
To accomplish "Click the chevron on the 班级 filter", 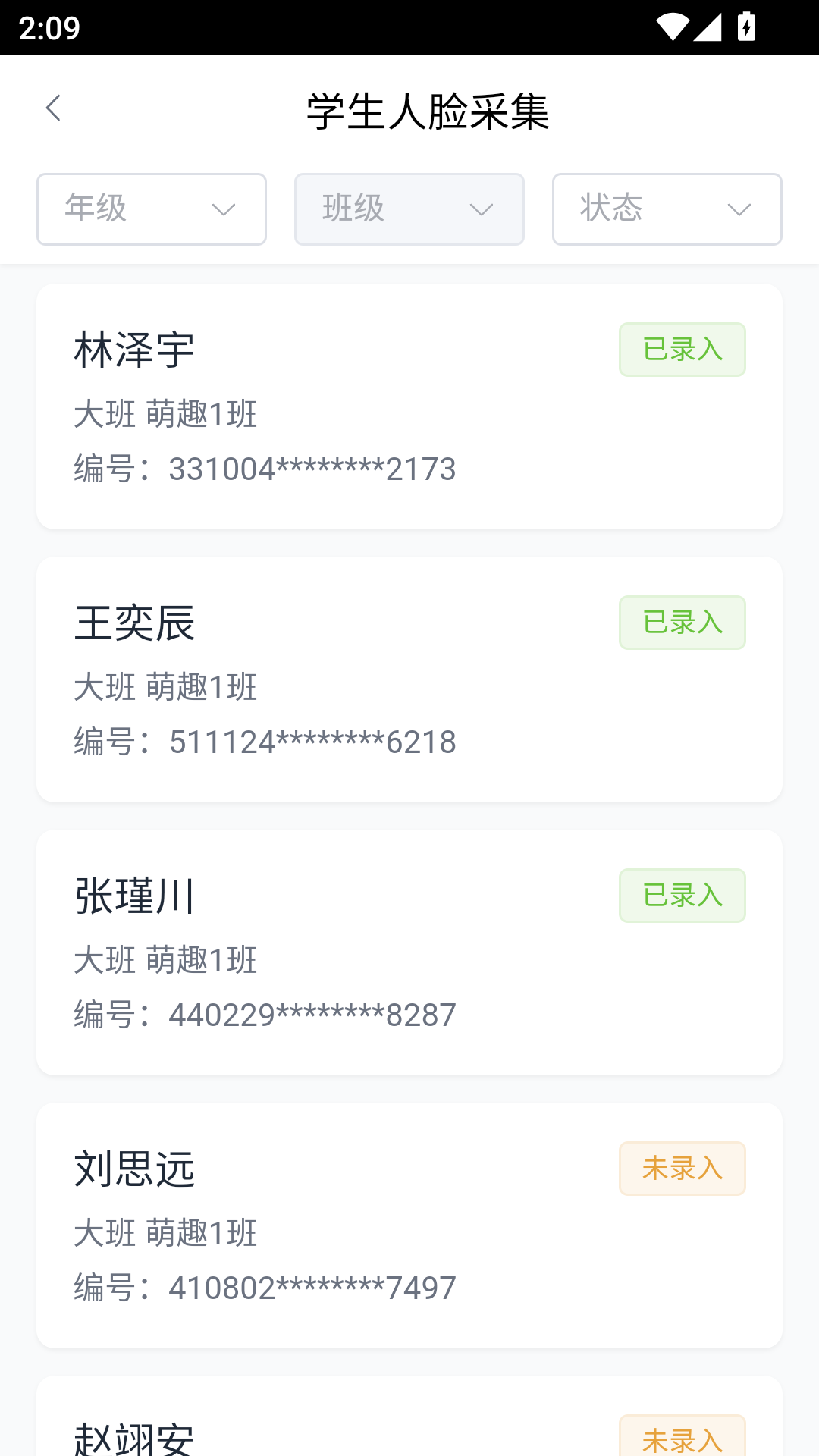I will (482, 209).
